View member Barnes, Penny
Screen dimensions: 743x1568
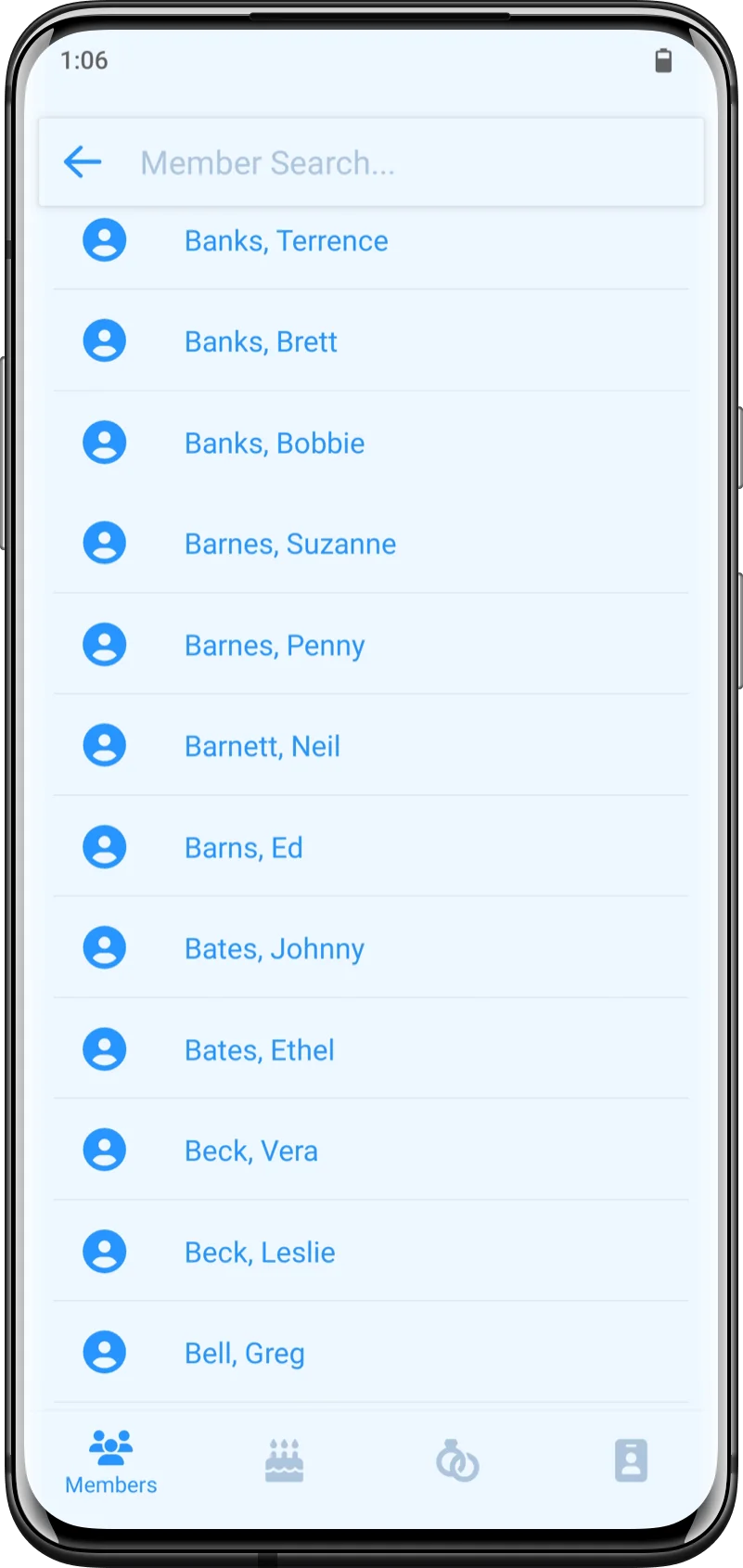tap(275, 646)
